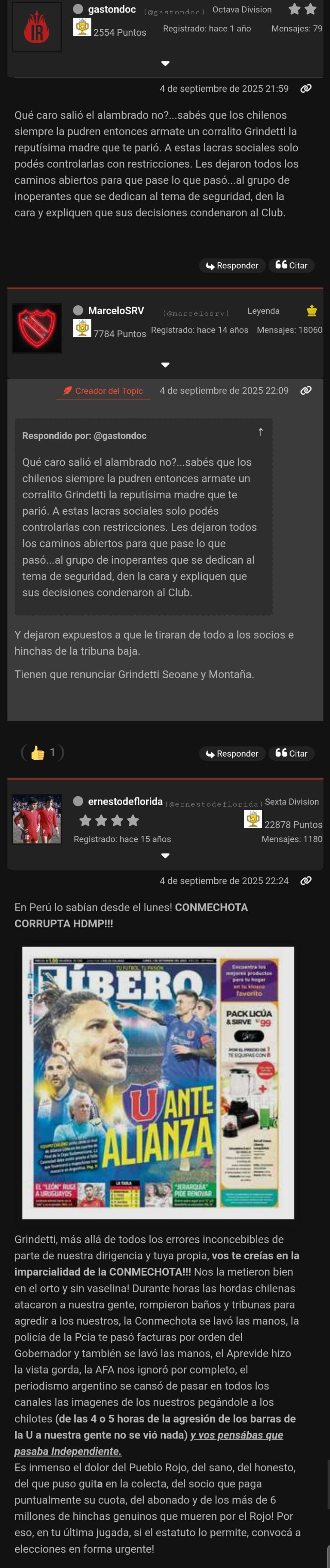Quote gastondoc's post with Citar
330x1568 pixels.
pyautogui.click(x=291, y=265)
